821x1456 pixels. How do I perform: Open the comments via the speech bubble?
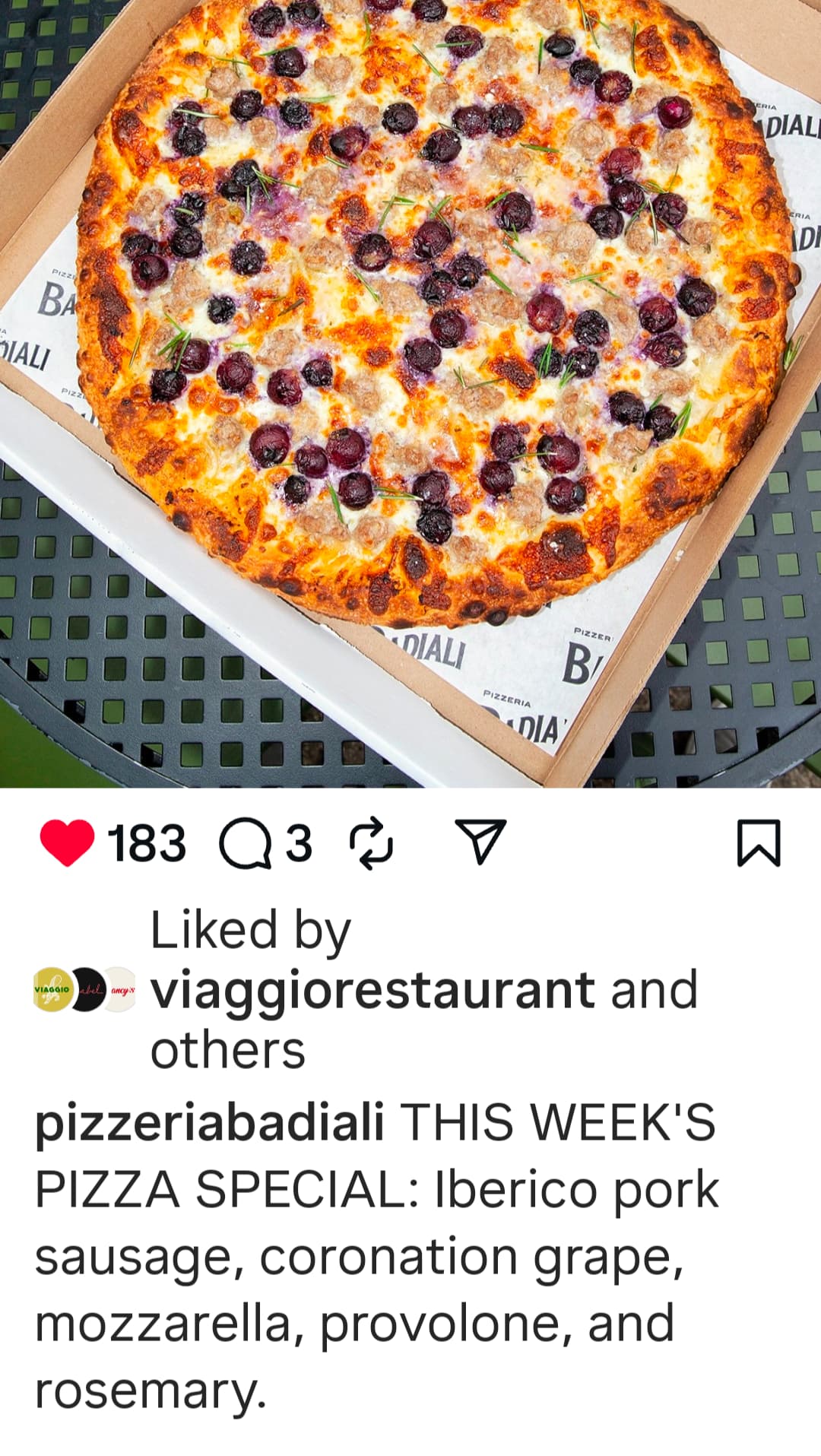click(x=245, y=844)
